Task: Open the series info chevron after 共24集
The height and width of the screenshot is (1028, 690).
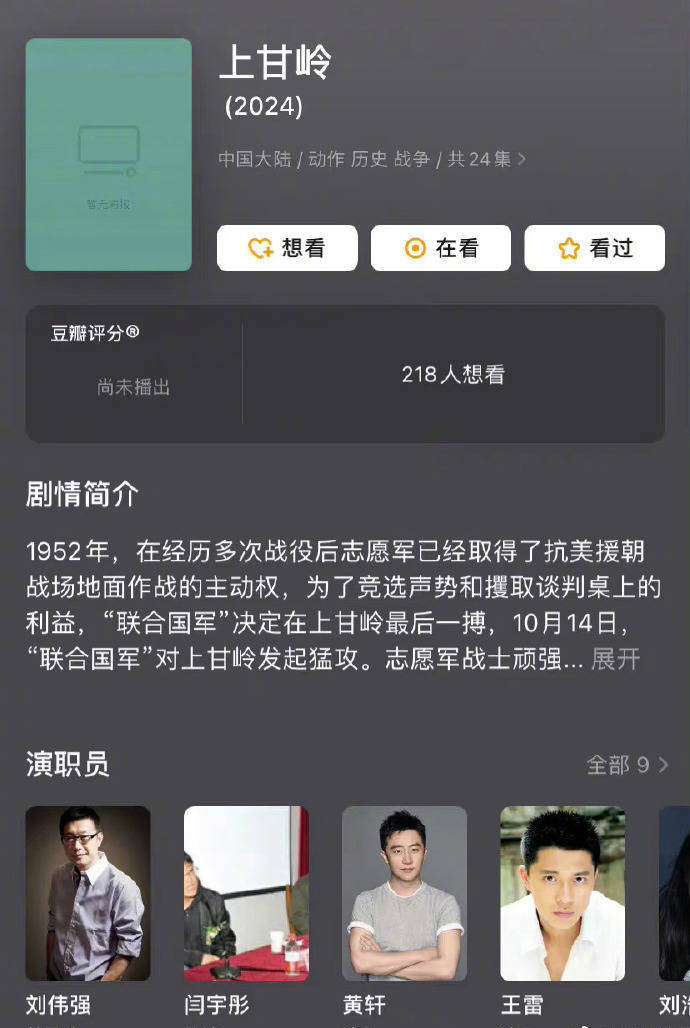Action: (x=522, y=159)
